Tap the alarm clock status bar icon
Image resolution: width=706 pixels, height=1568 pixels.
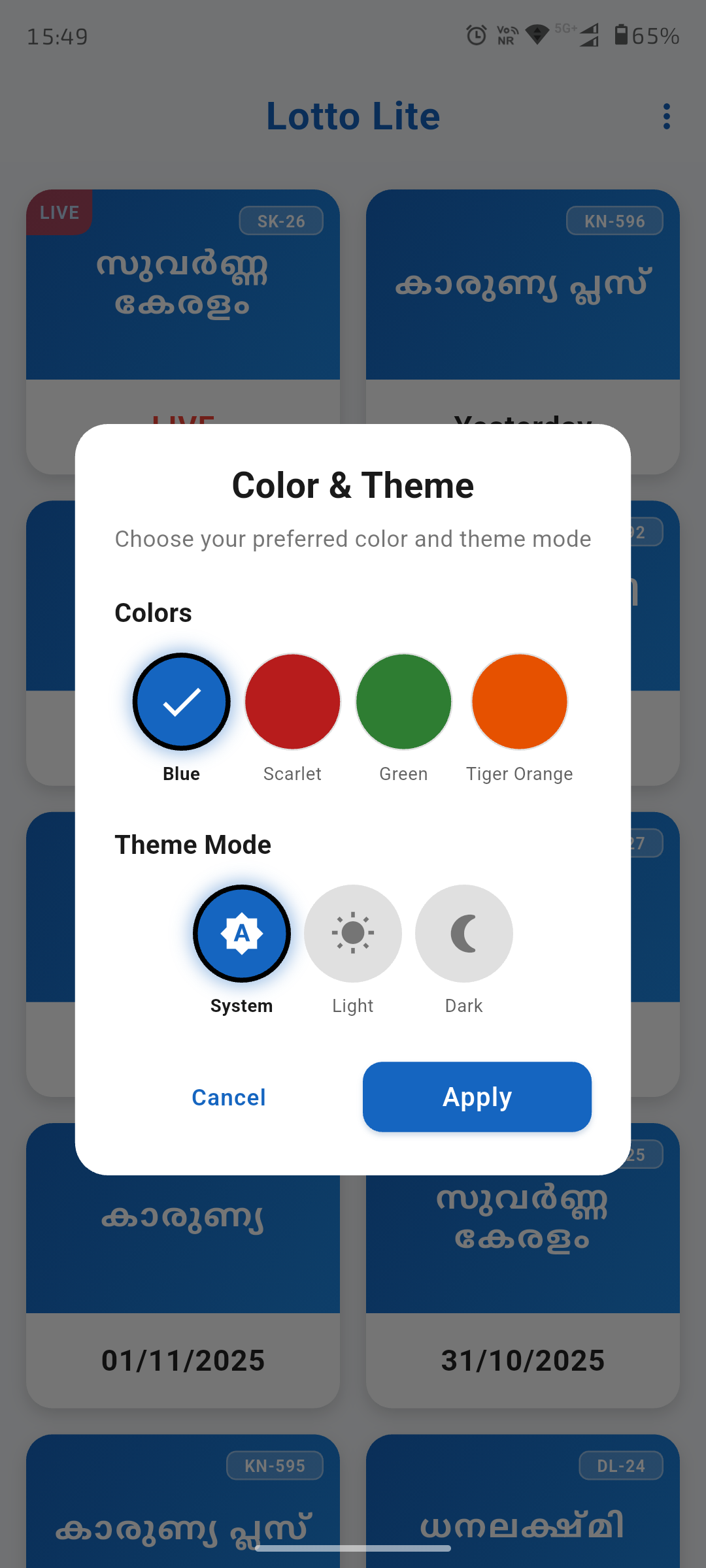[474, 36]
